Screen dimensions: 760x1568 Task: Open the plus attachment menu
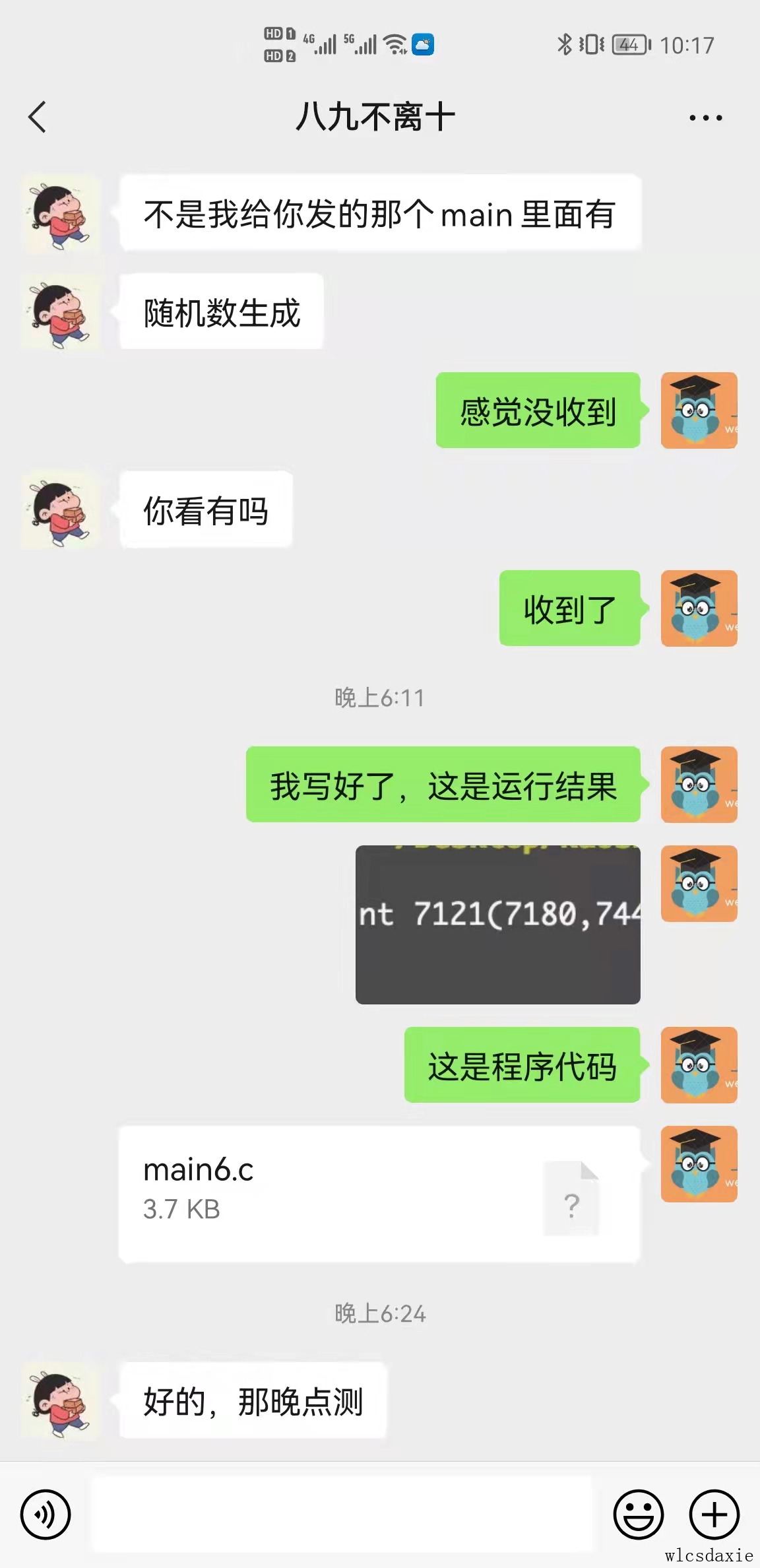(714, 1514)
